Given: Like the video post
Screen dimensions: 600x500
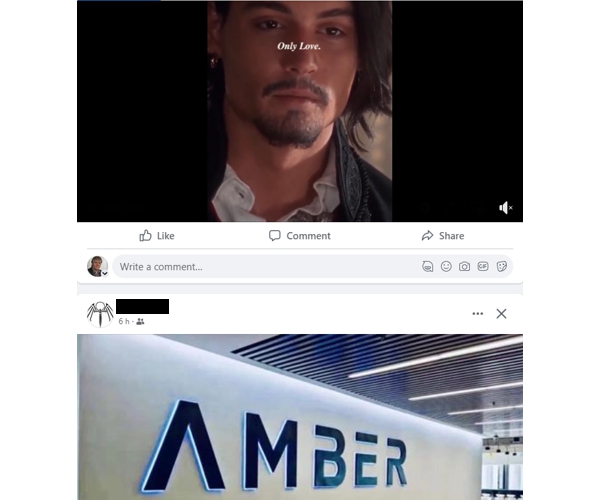Looking at the screenshot, I should pos(157,236).
